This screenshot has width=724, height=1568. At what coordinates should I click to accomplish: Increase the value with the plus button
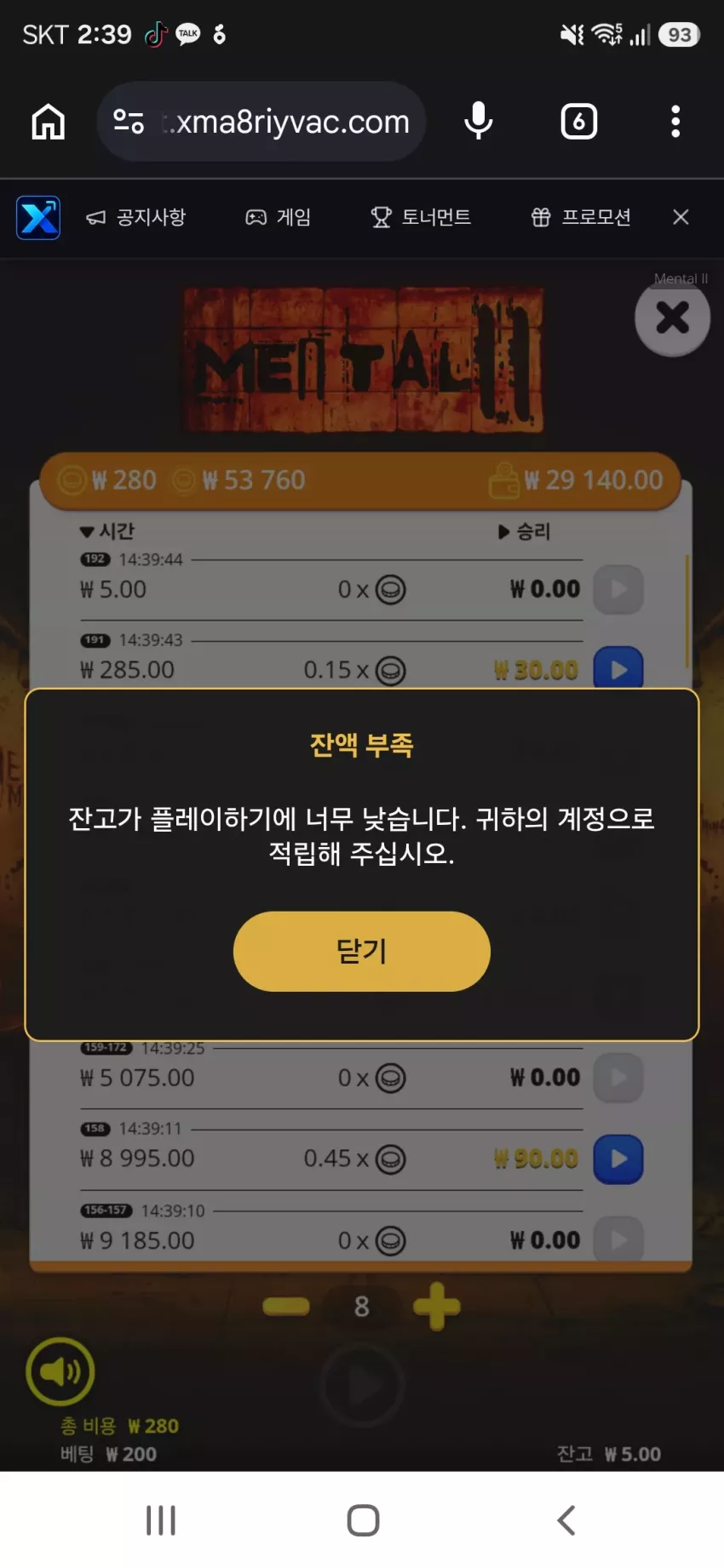pyautogui.click(x=437, y=1307)
